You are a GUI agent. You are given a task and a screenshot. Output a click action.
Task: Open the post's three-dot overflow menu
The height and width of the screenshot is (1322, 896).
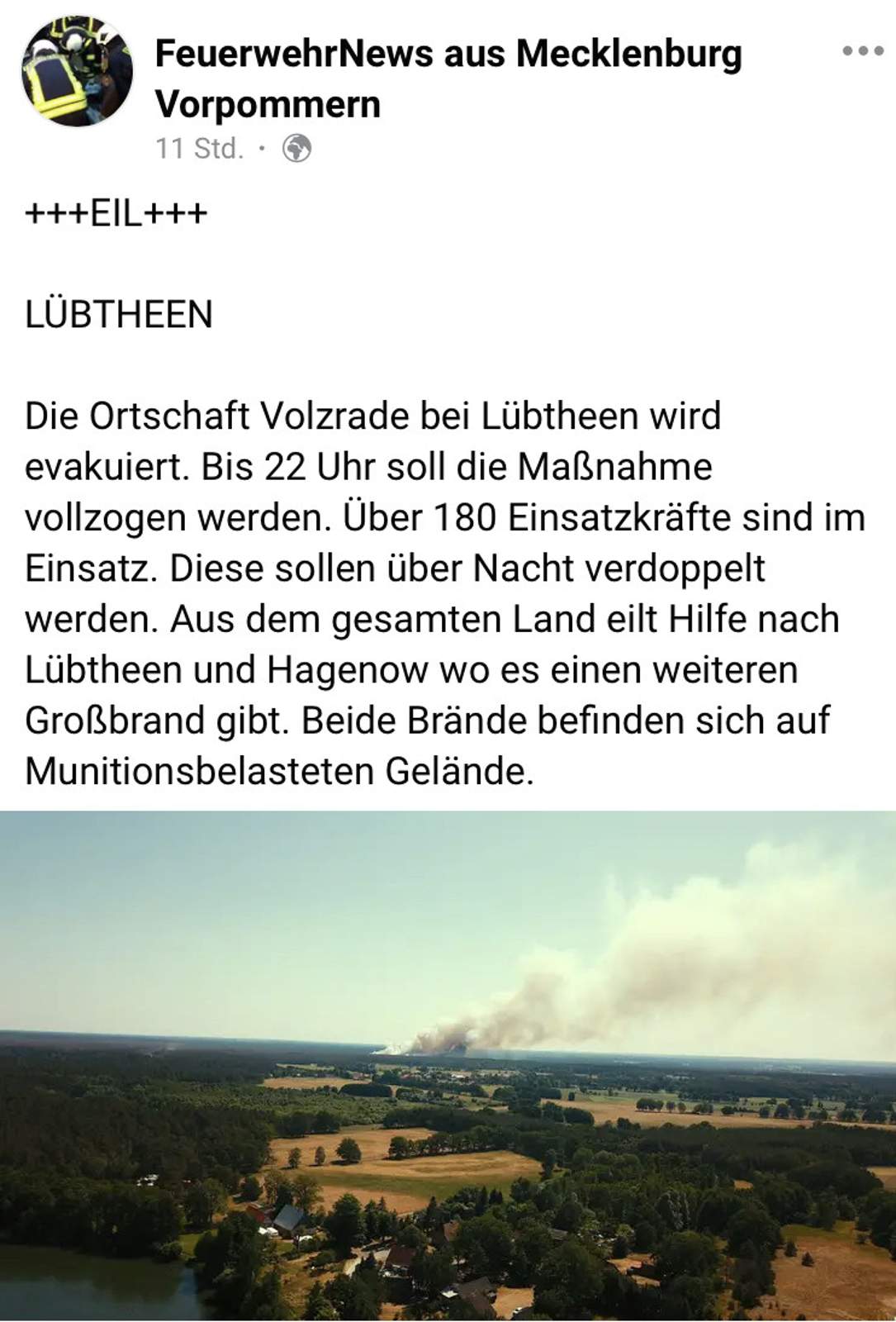click(x=862, y=51)
